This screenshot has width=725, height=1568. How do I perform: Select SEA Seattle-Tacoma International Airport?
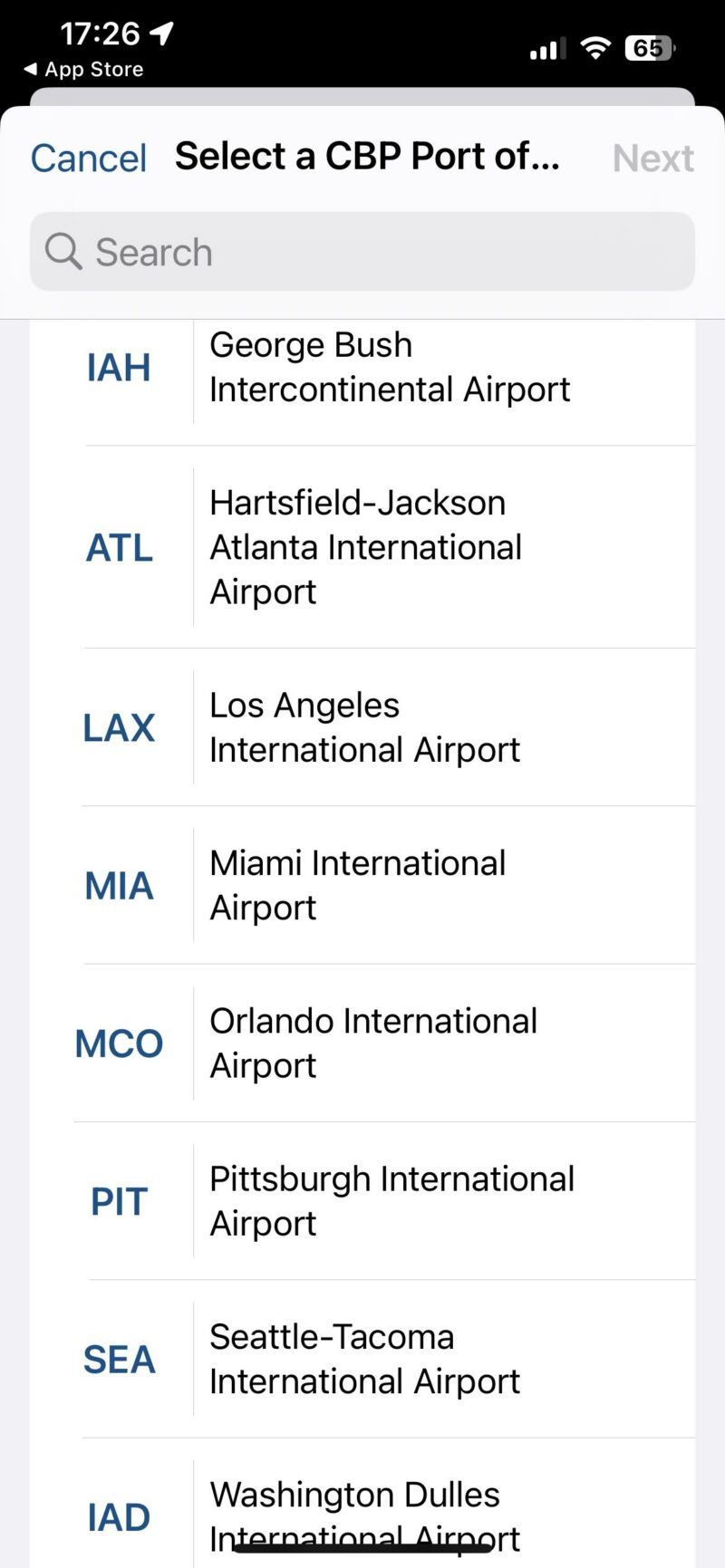(x=362, y=1358)
